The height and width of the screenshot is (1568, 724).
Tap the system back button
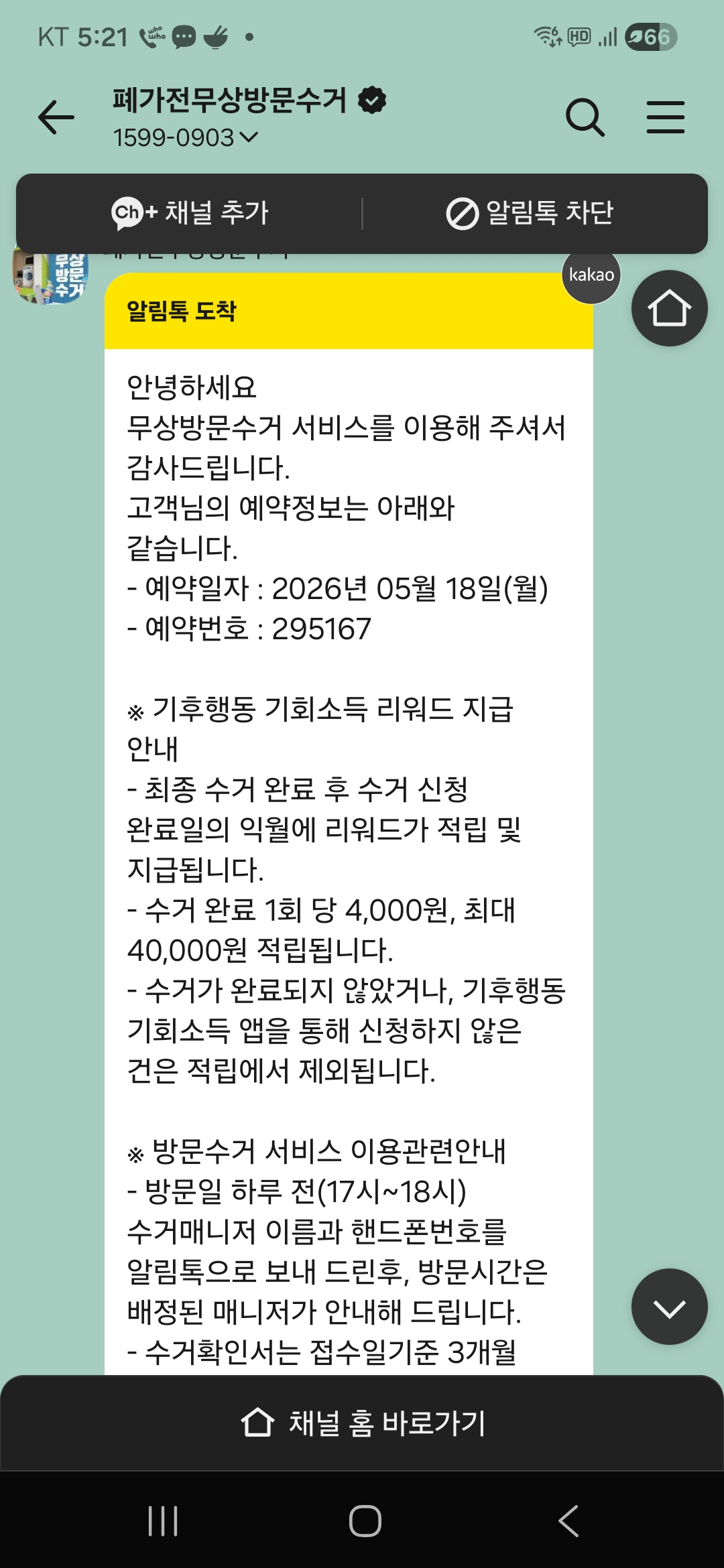pyautogui.click(x=568, y=1520)
